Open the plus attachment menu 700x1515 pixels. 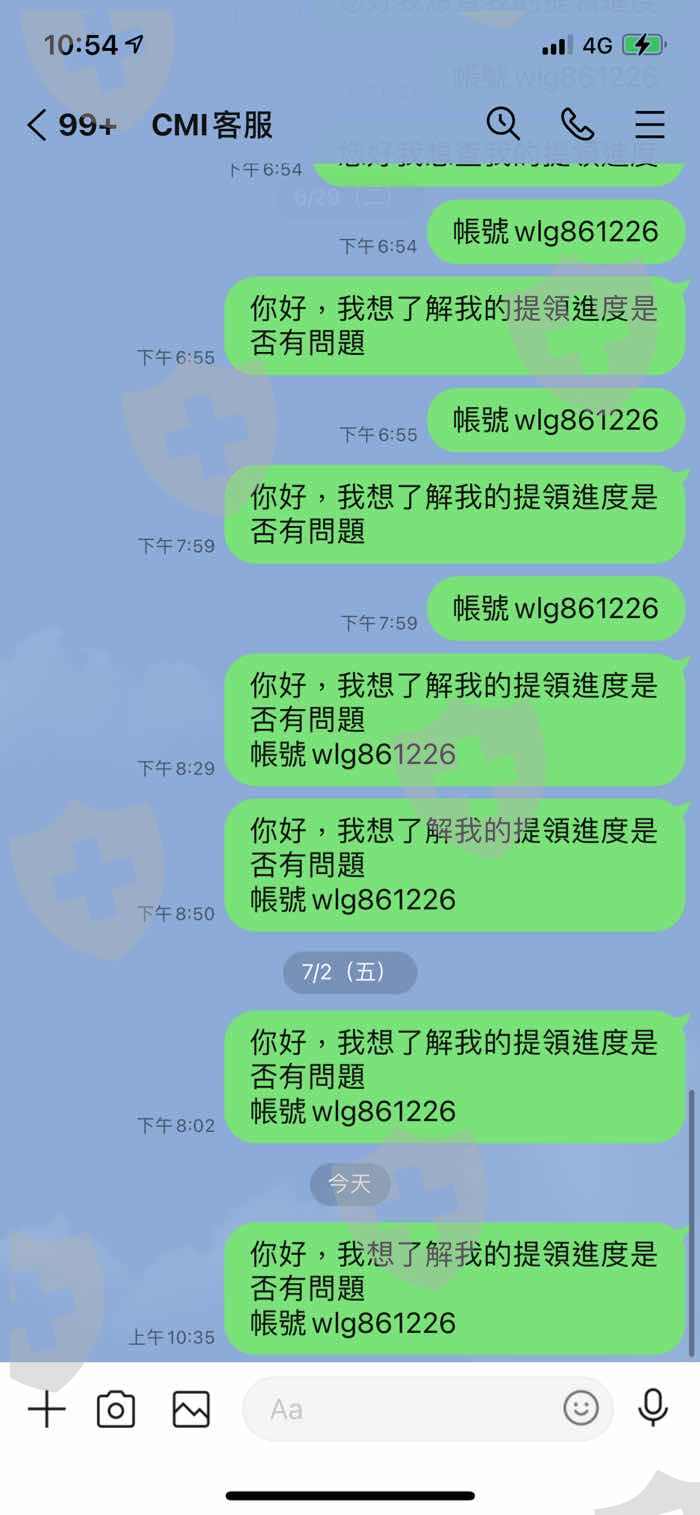46,1409
